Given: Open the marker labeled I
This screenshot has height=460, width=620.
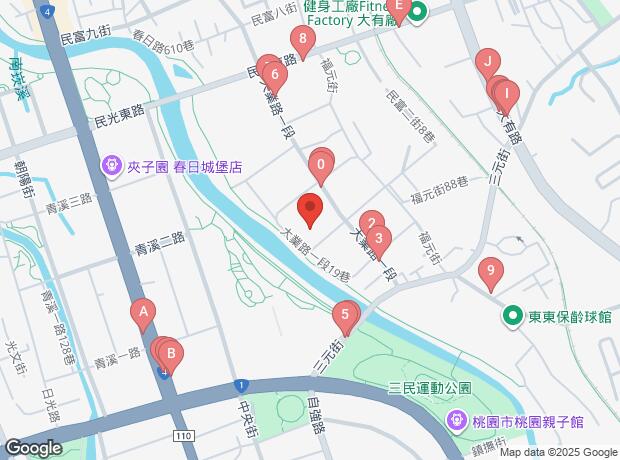Looking at the screenshot, I should tap(507, 98).
